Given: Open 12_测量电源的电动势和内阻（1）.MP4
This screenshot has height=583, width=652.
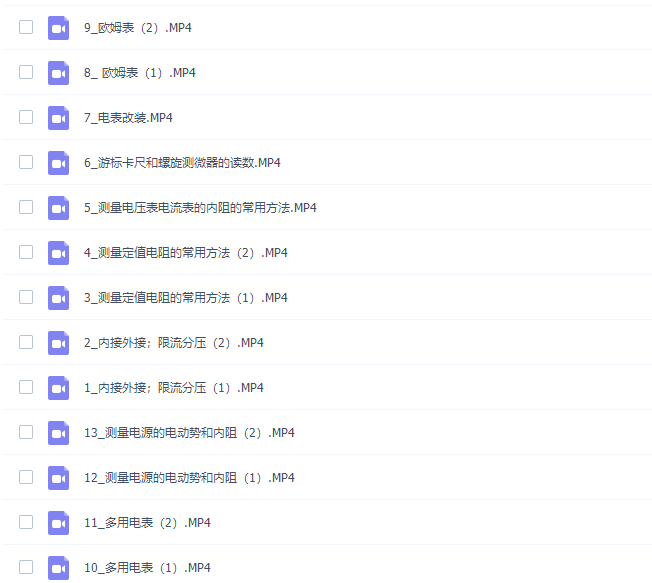Looking at the screenshot, I should pos(189,477).
